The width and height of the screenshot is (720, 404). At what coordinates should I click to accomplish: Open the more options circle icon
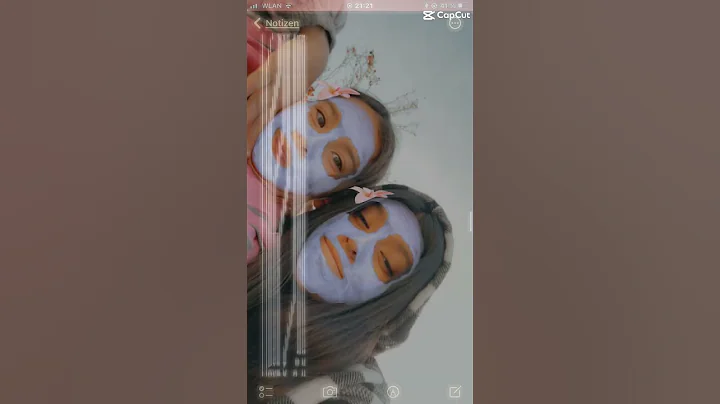tap(455, 23)
